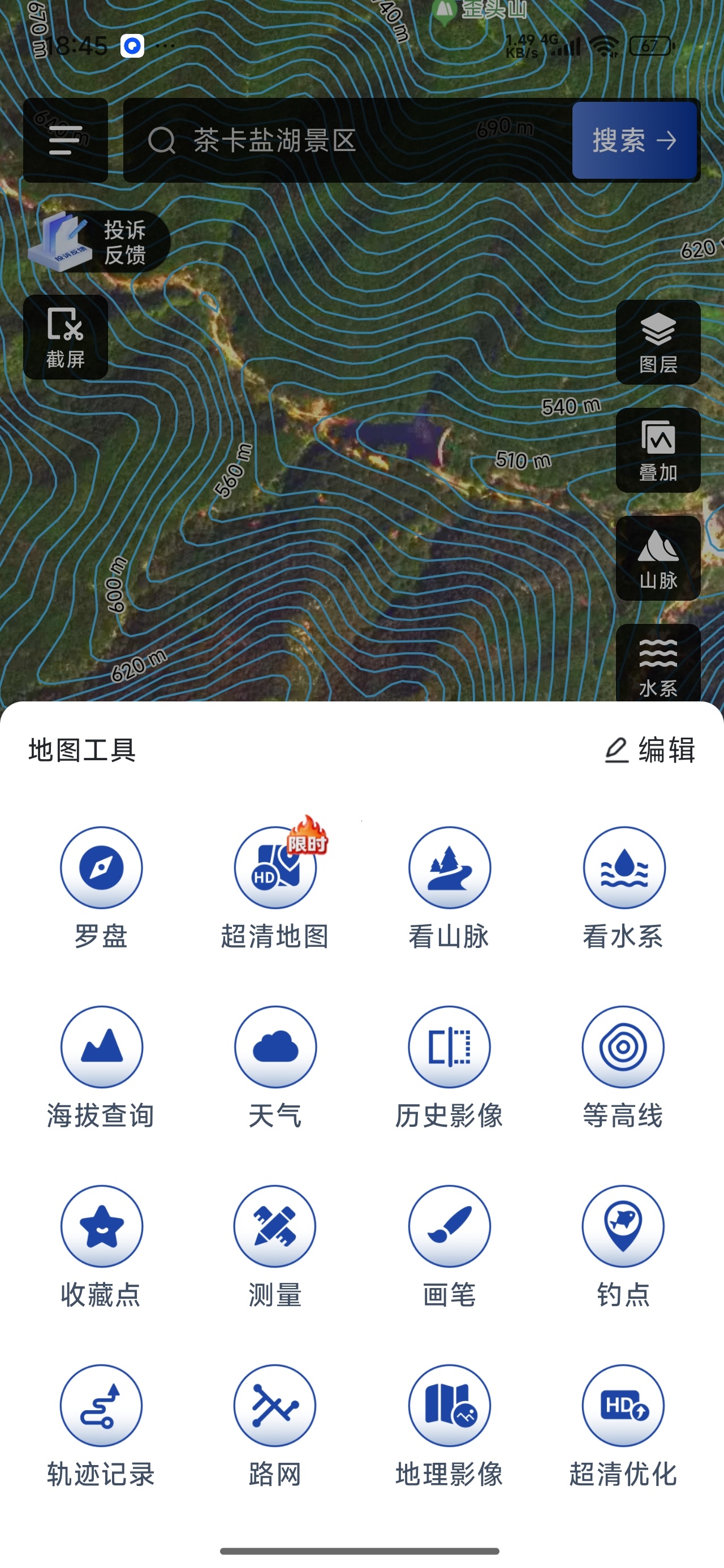Tap the 搜索 button
Image resolution: width=724 pixels, height=1568 pixels.
click(x=635, y=140)
